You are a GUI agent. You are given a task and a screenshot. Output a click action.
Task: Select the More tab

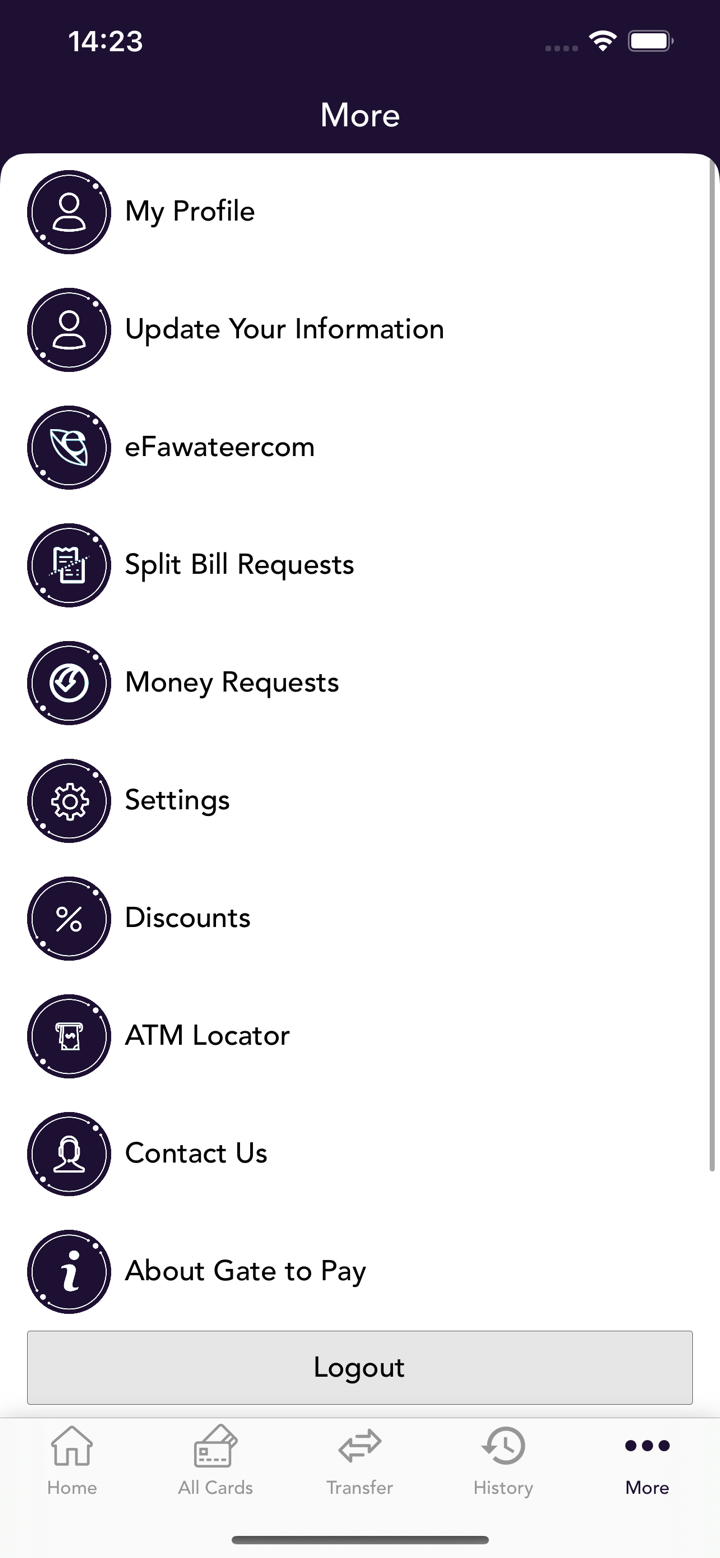[647, 1461]
